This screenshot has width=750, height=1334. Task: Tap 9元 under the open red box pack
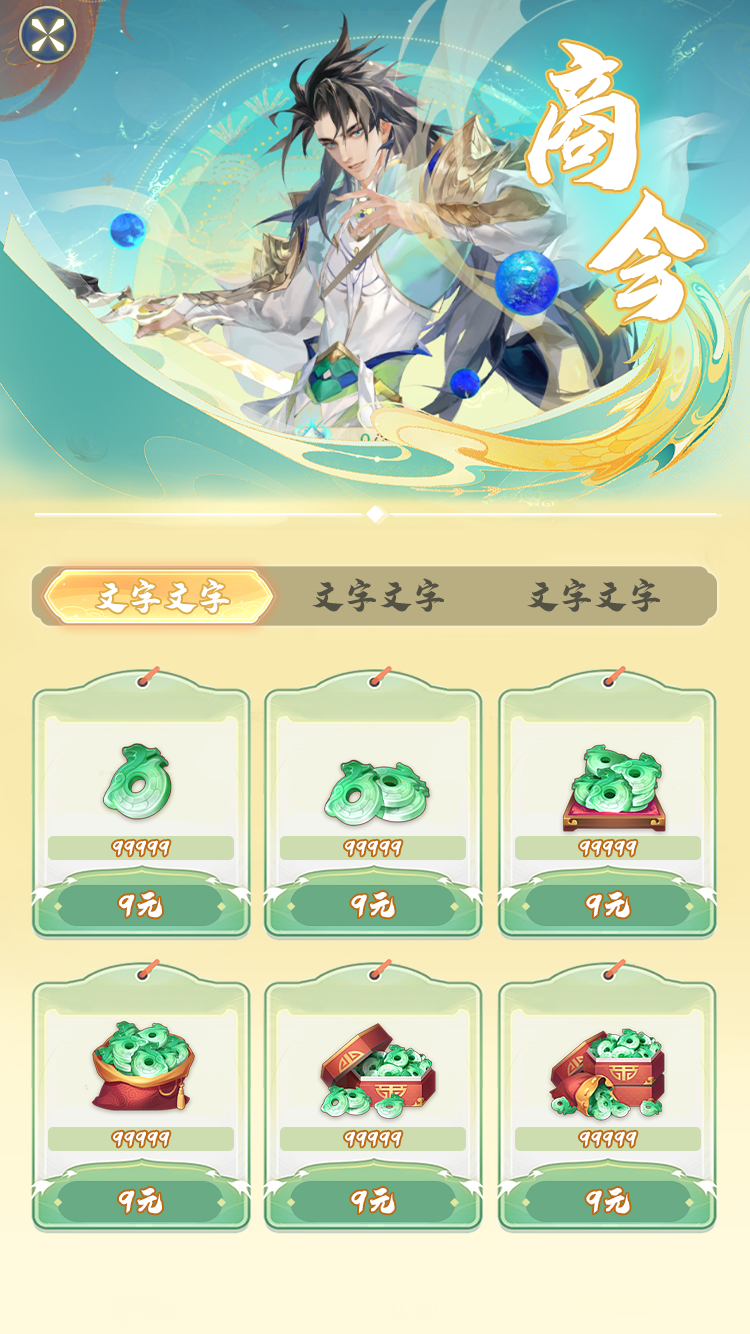373,1200
